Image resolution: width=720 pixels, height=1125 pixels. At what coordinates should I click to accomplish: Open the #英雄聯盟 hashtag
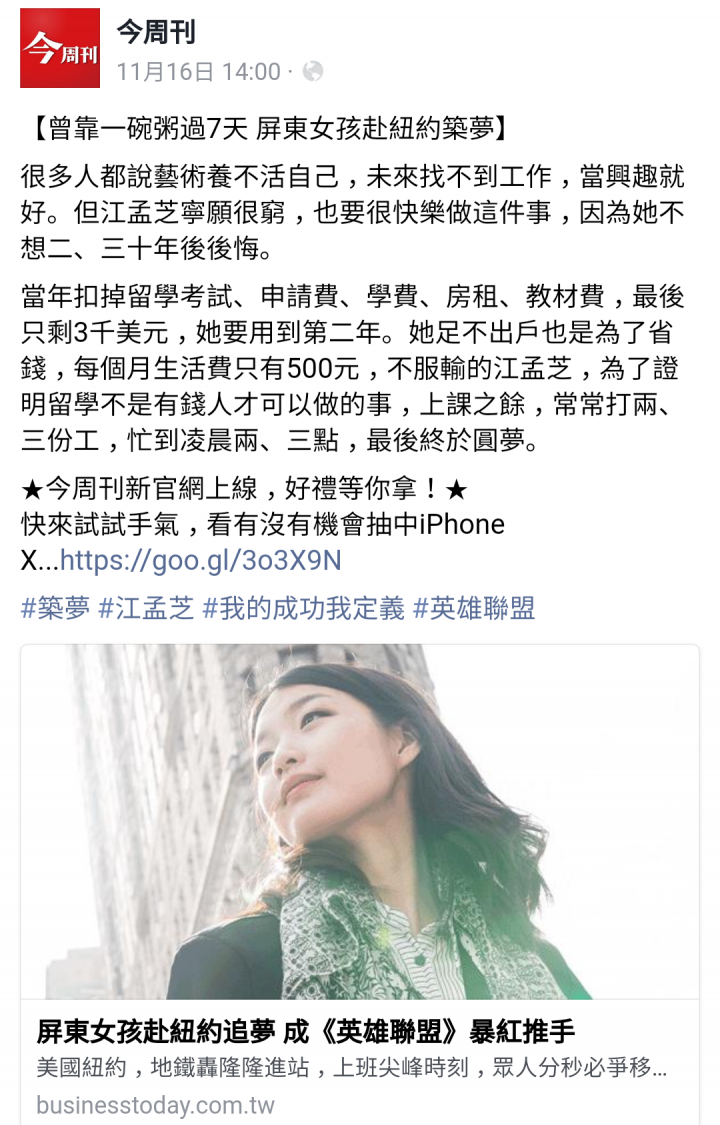tap(474, 607)
